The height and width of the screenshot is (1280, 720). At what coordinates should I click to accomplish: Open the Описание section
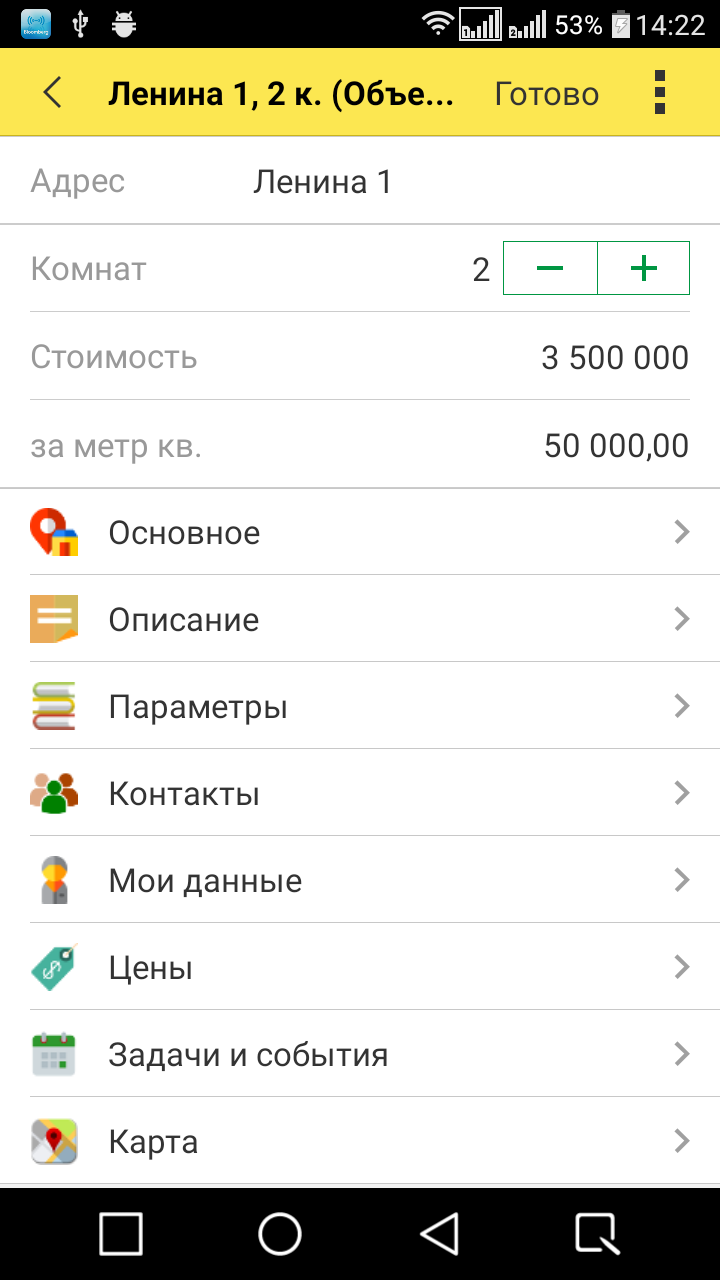pos(360,619)
